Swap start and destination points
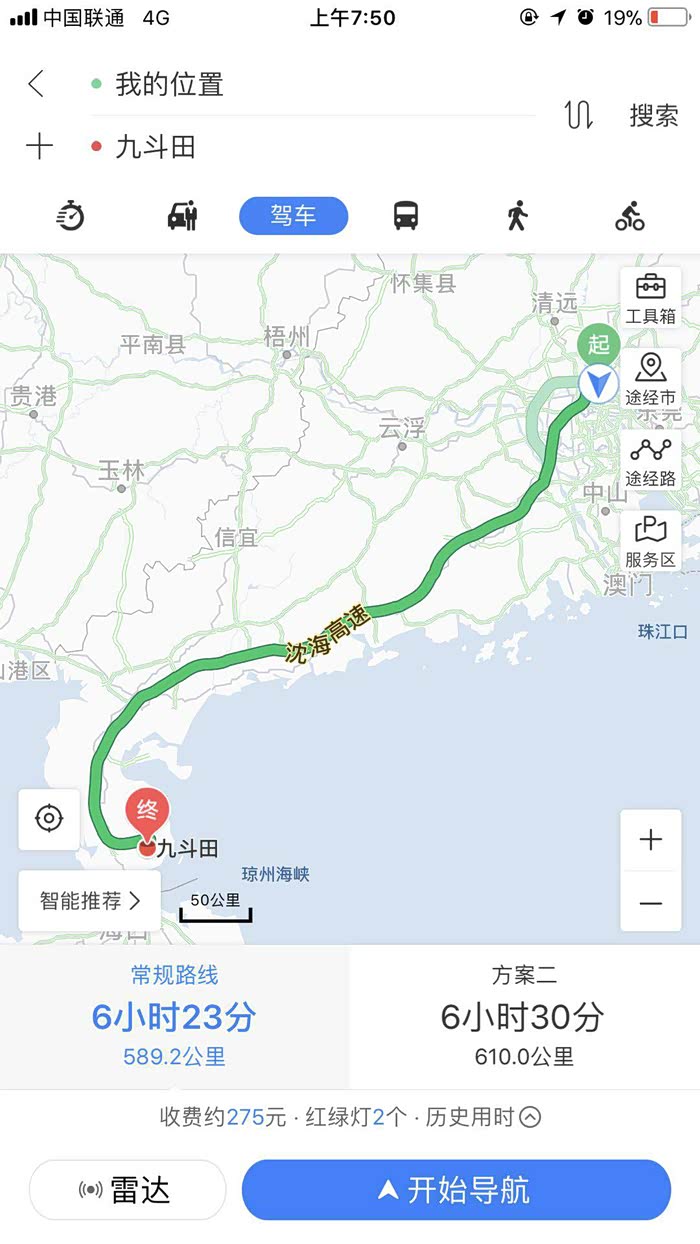This screenshot has width=700, height=1244. pyautogui.click(x=578, y=115)
